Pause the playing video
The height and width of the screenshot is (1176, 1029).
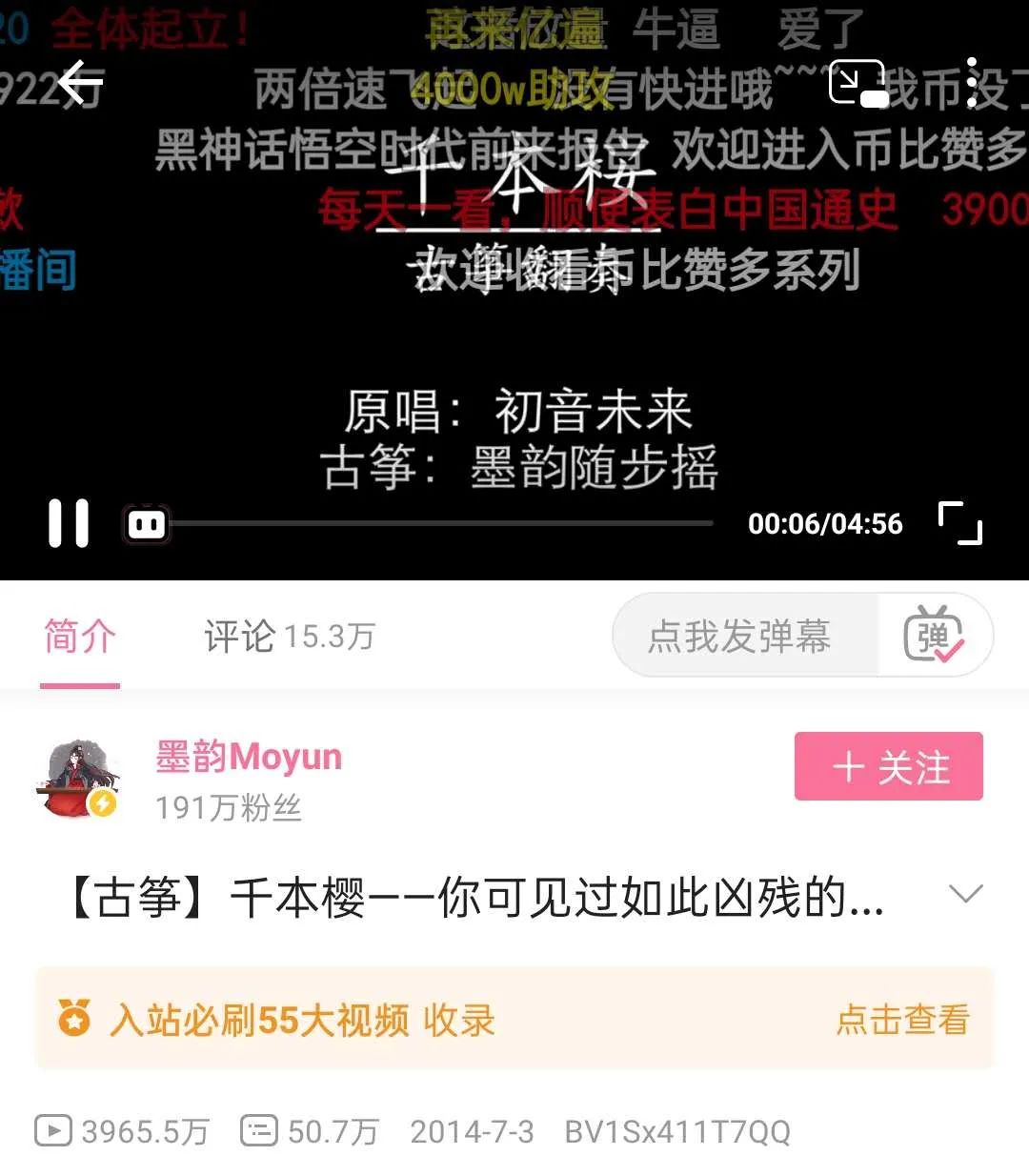pos(69,523)
